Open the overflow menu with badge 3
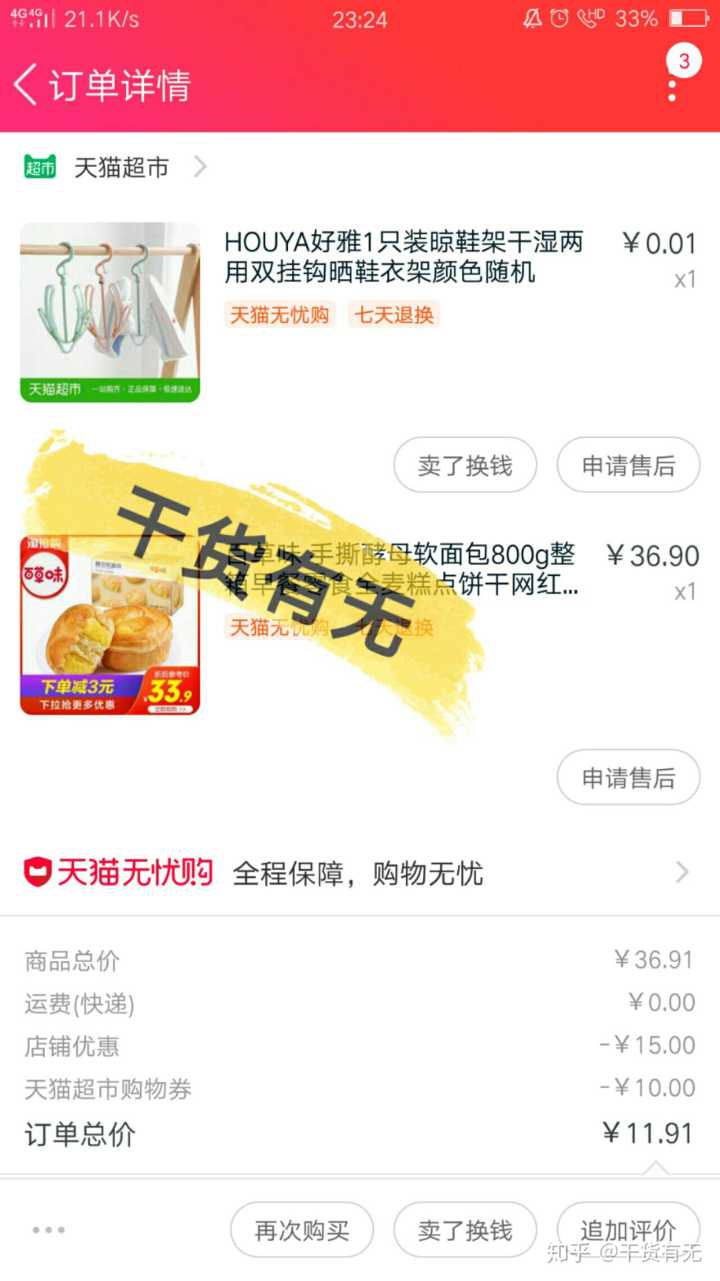Image resolution: width=720 pixels, height=1281 pixels. coord(673,84)
